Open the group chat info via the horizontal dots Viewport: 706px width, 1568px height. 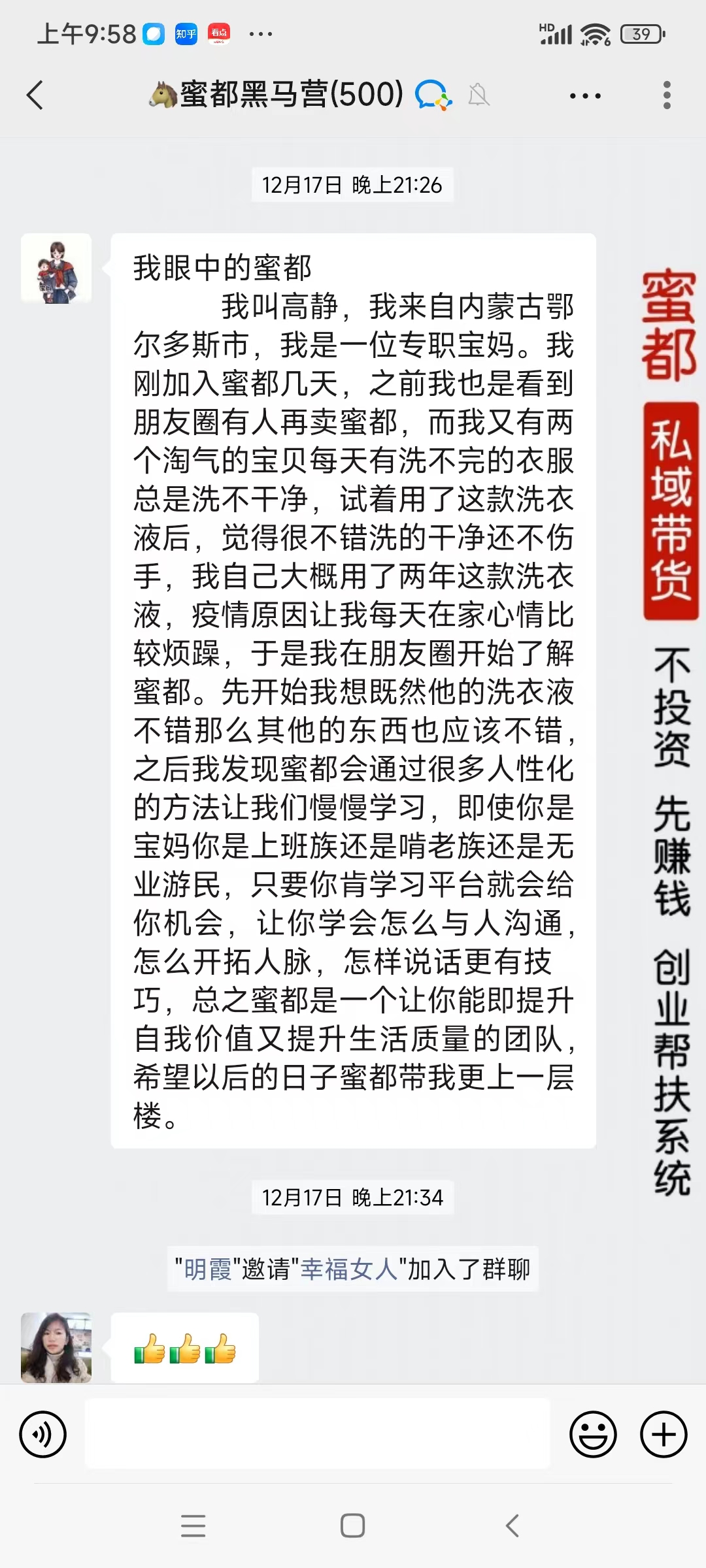point(585,96)
